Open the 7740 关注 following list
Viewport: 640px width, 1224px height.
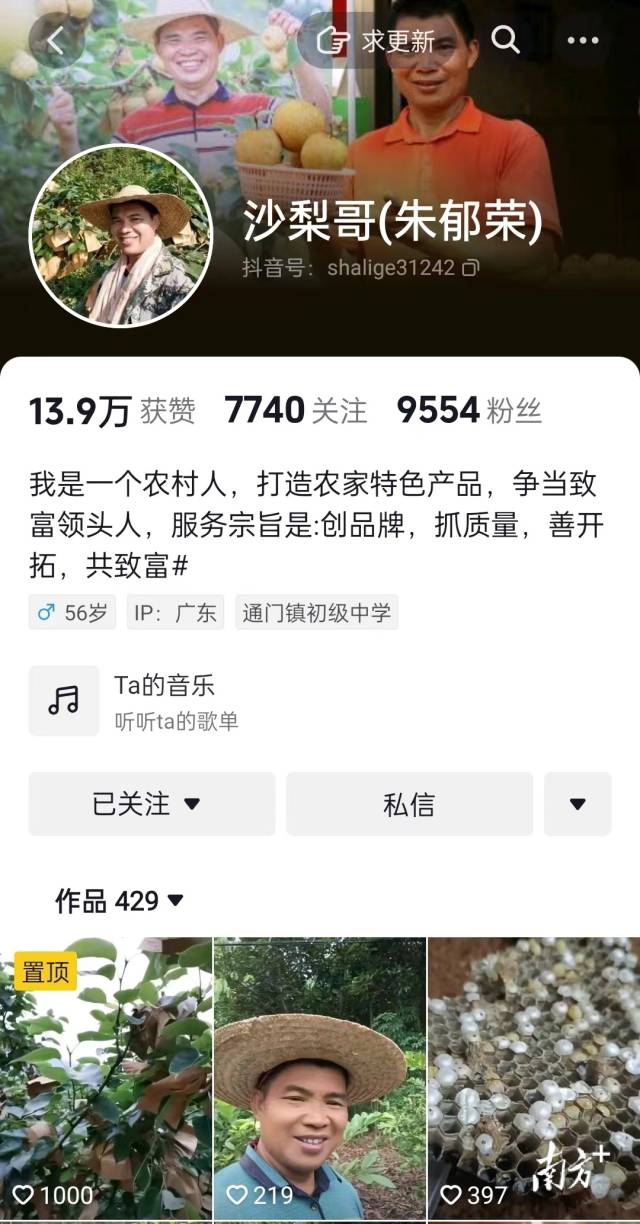point(296,410)
